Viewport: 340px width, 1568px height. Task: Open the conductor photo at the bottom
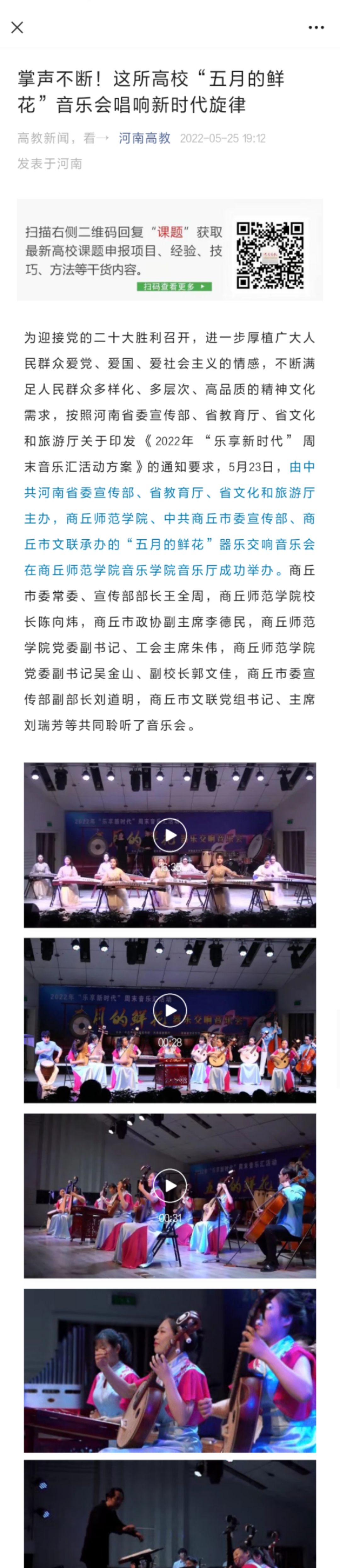pyautogui.click(x=170, y=1516)
